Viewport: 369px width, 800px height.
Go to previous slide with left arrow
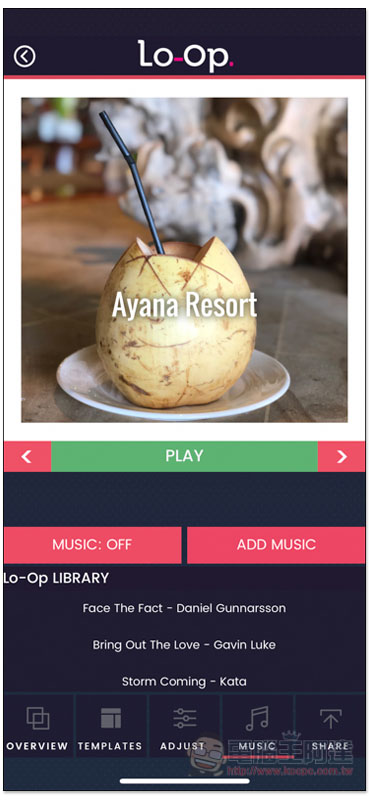[27, 456]
